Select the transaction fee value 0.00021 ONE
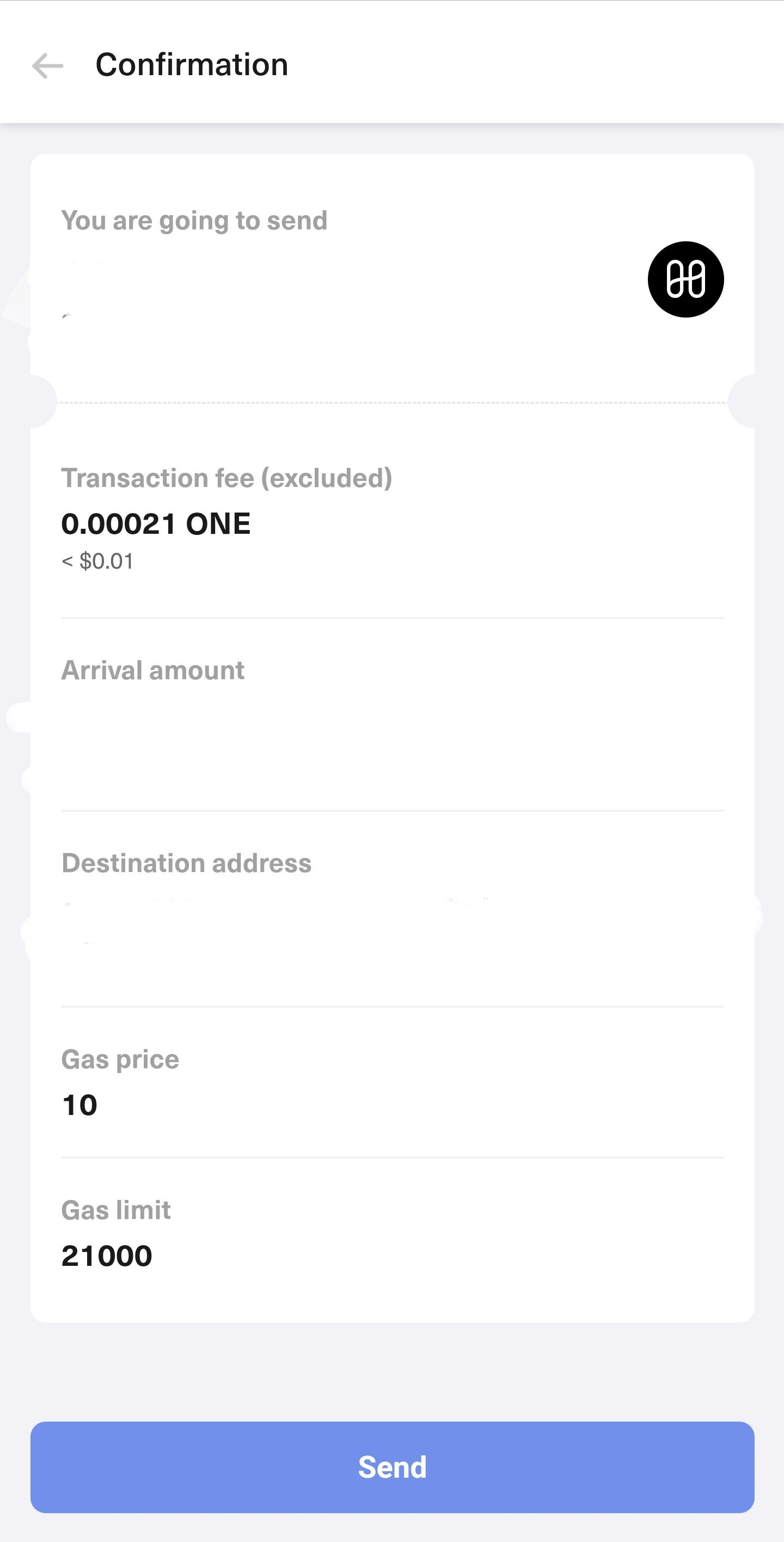Screen dimensions: 784x1542 click(157, 523)
